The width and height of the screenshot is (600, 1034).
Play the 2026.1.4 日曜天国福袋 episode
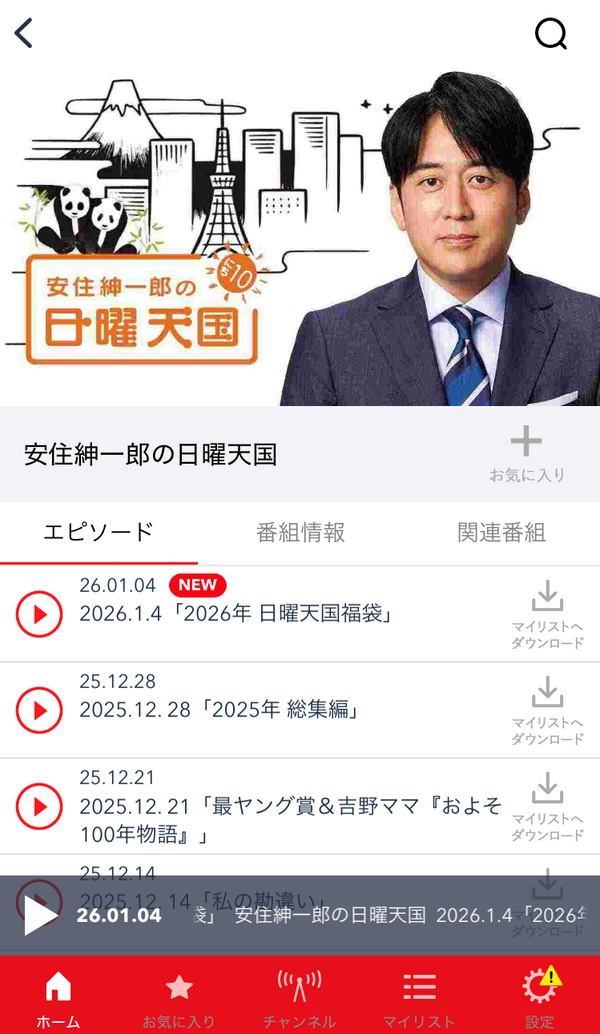point(40,614)
